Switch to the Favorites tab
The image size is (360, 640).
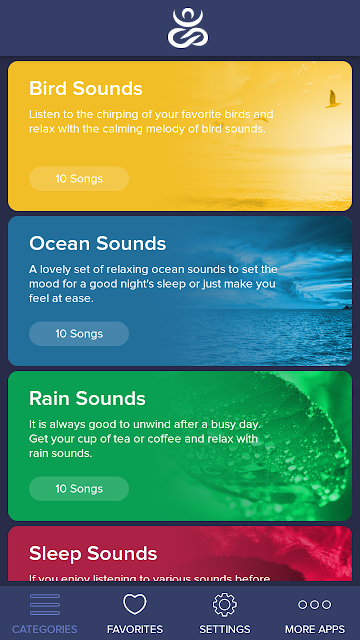click(135, 613)
